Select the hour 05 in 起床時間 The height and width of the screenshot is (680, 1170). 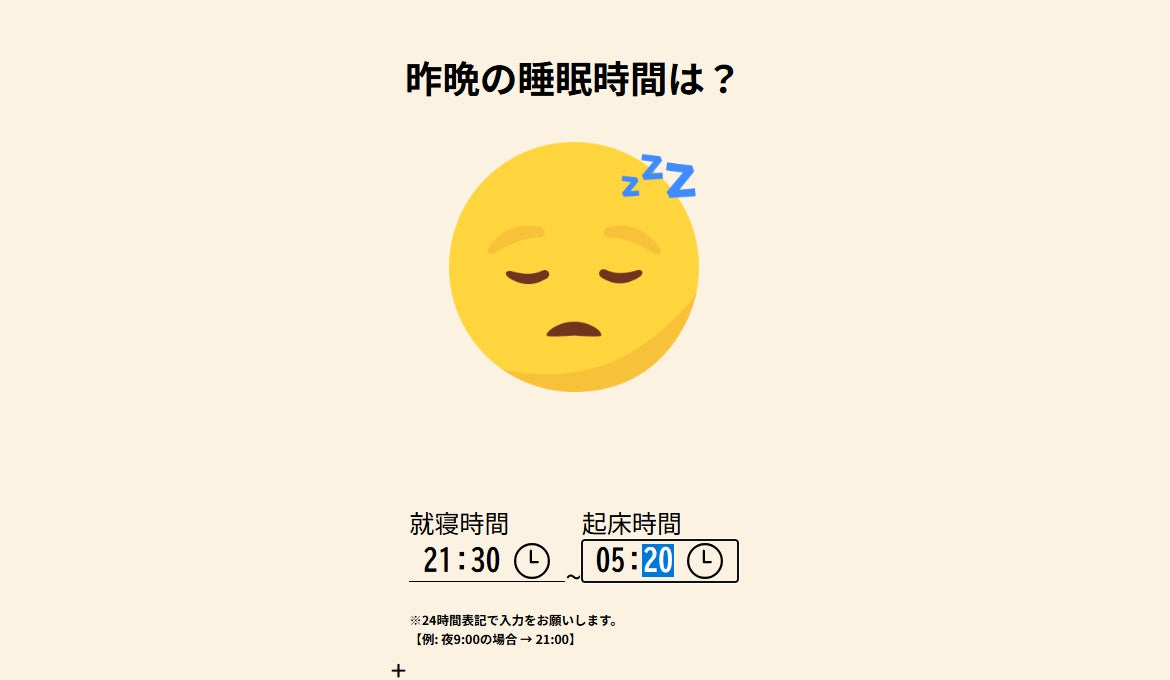[610, 561]
